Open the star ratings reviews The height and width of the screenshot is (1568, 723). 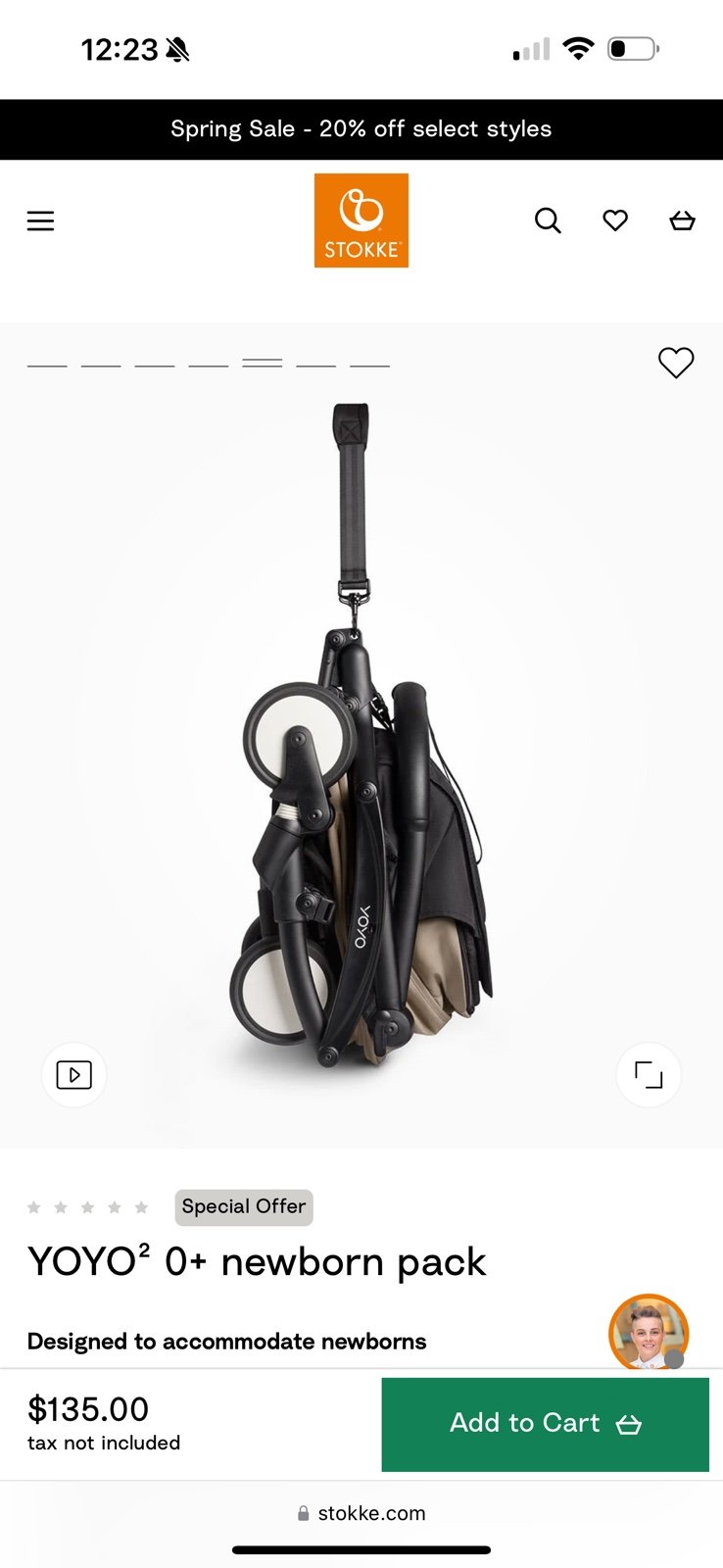click(88, 1207)
